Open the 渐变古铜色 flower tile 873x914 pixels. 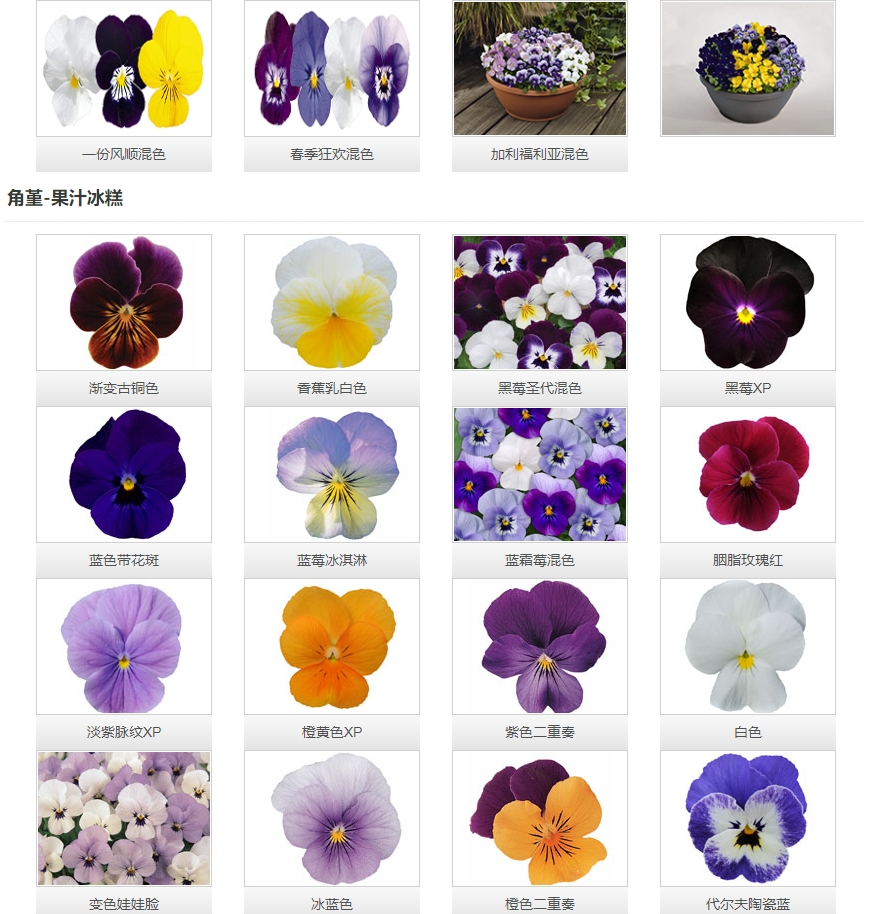coord(123,303)
